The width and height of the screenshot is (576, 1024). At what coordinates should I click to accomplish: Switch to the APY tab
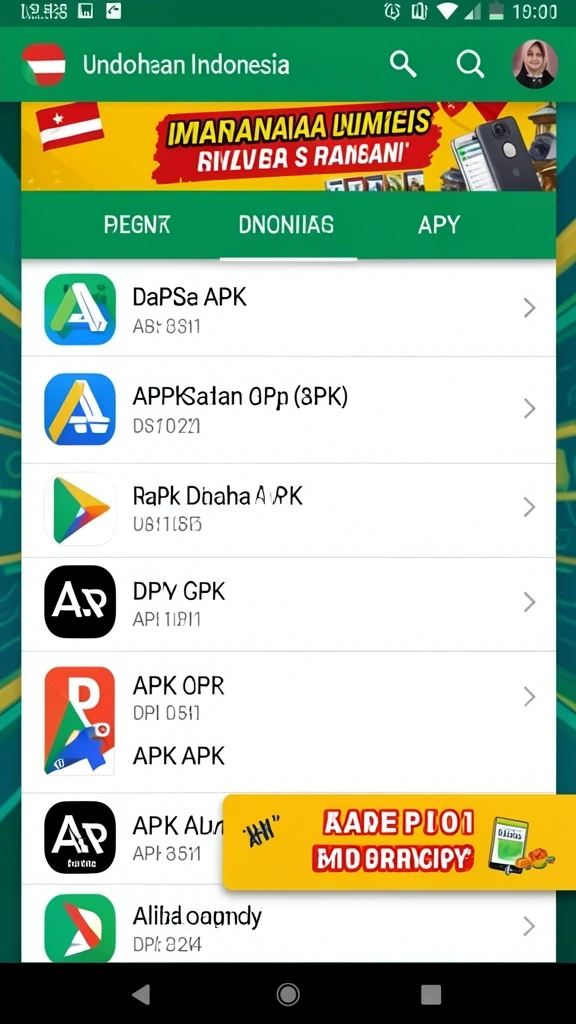tap(439, 225)
